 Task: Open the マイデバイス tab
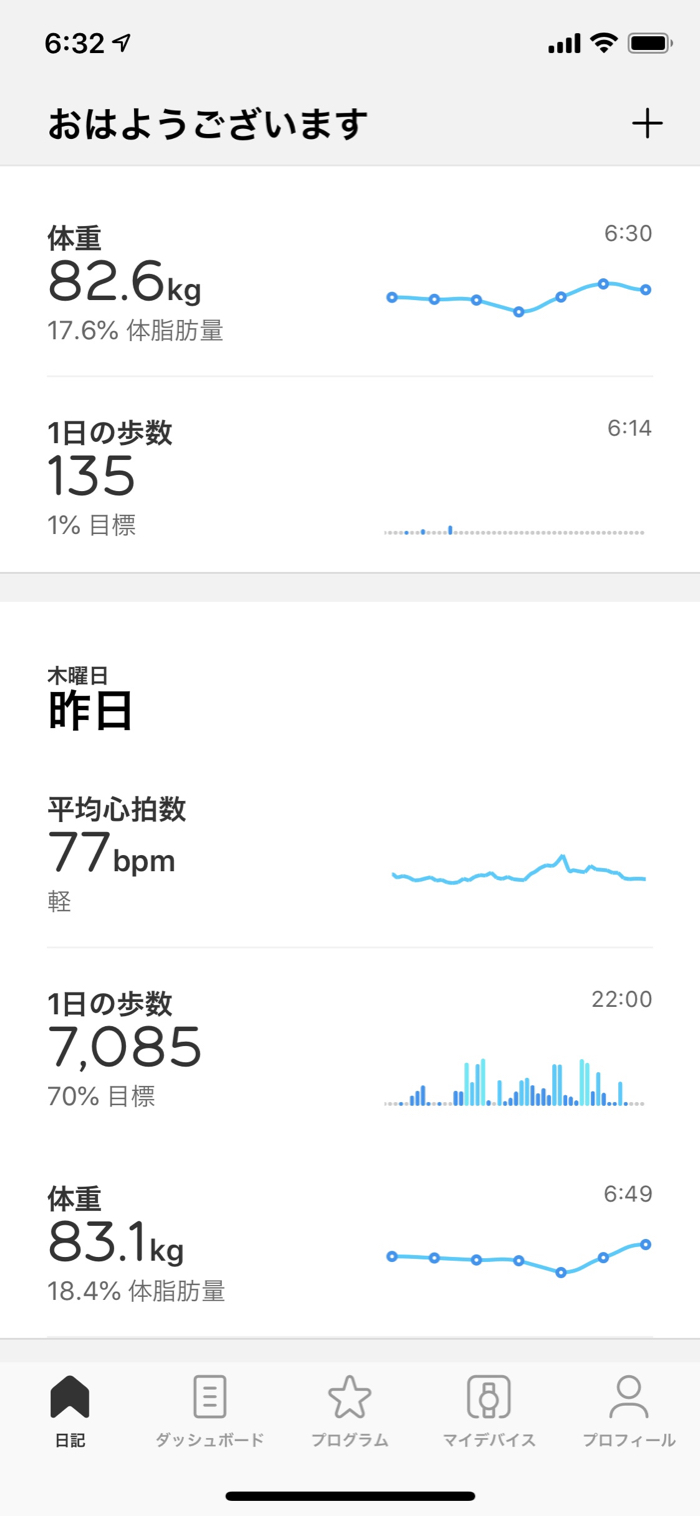tap(489, 1410)
